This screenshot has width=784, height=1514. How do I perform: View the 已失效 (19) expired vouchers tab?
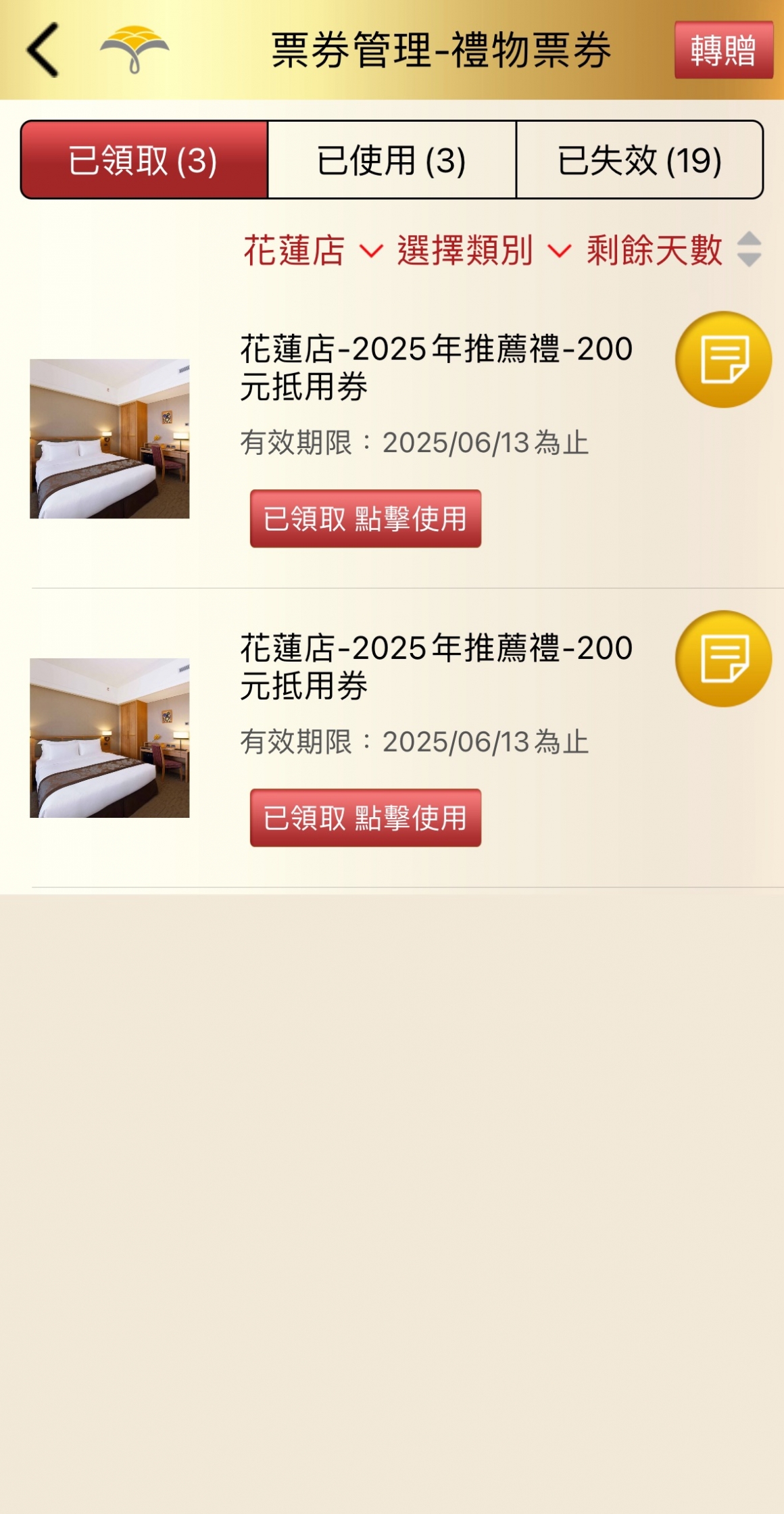coord(639,160)
